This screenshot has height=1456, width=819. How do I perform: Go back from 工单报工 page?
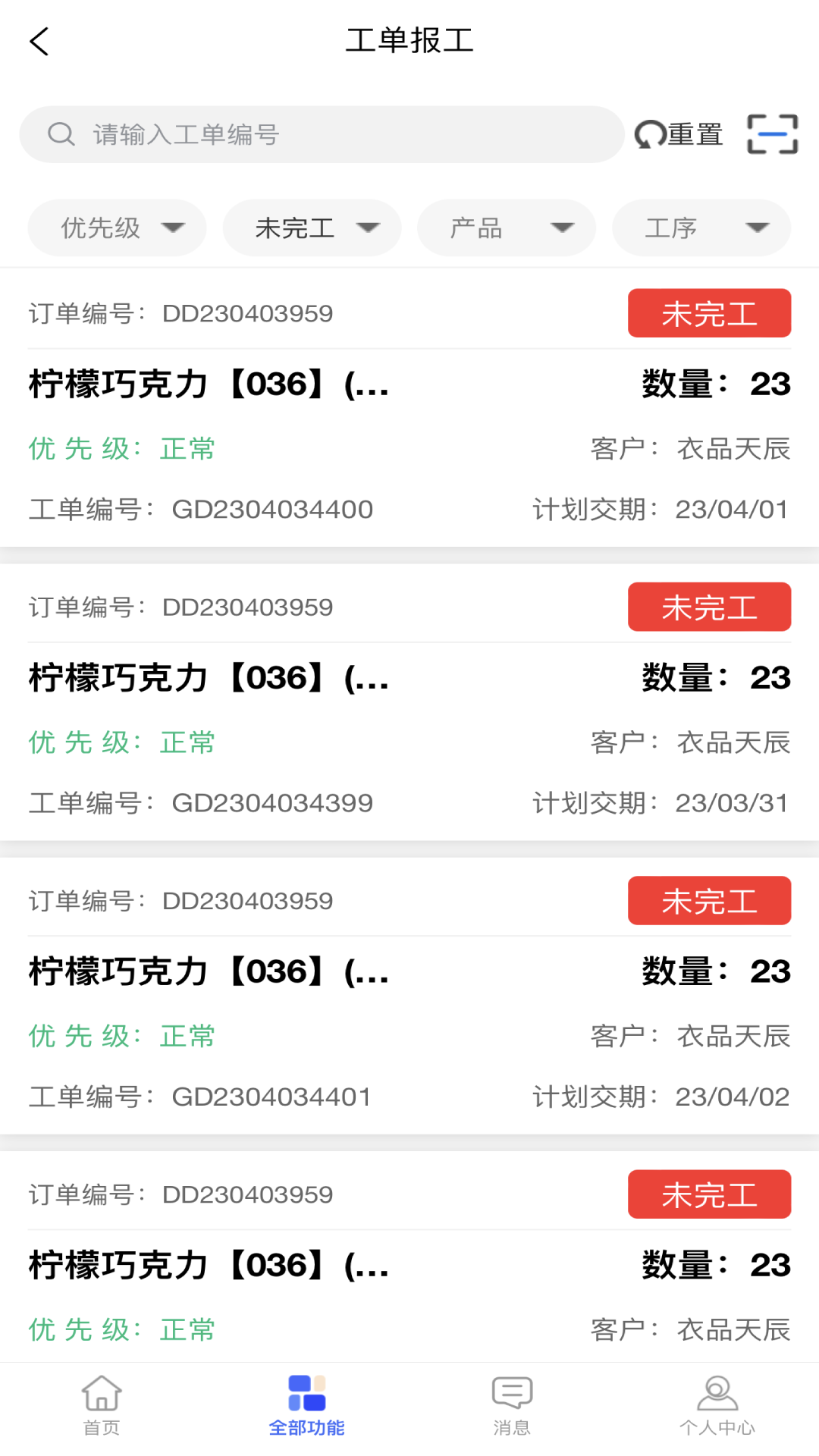[39, 42]
